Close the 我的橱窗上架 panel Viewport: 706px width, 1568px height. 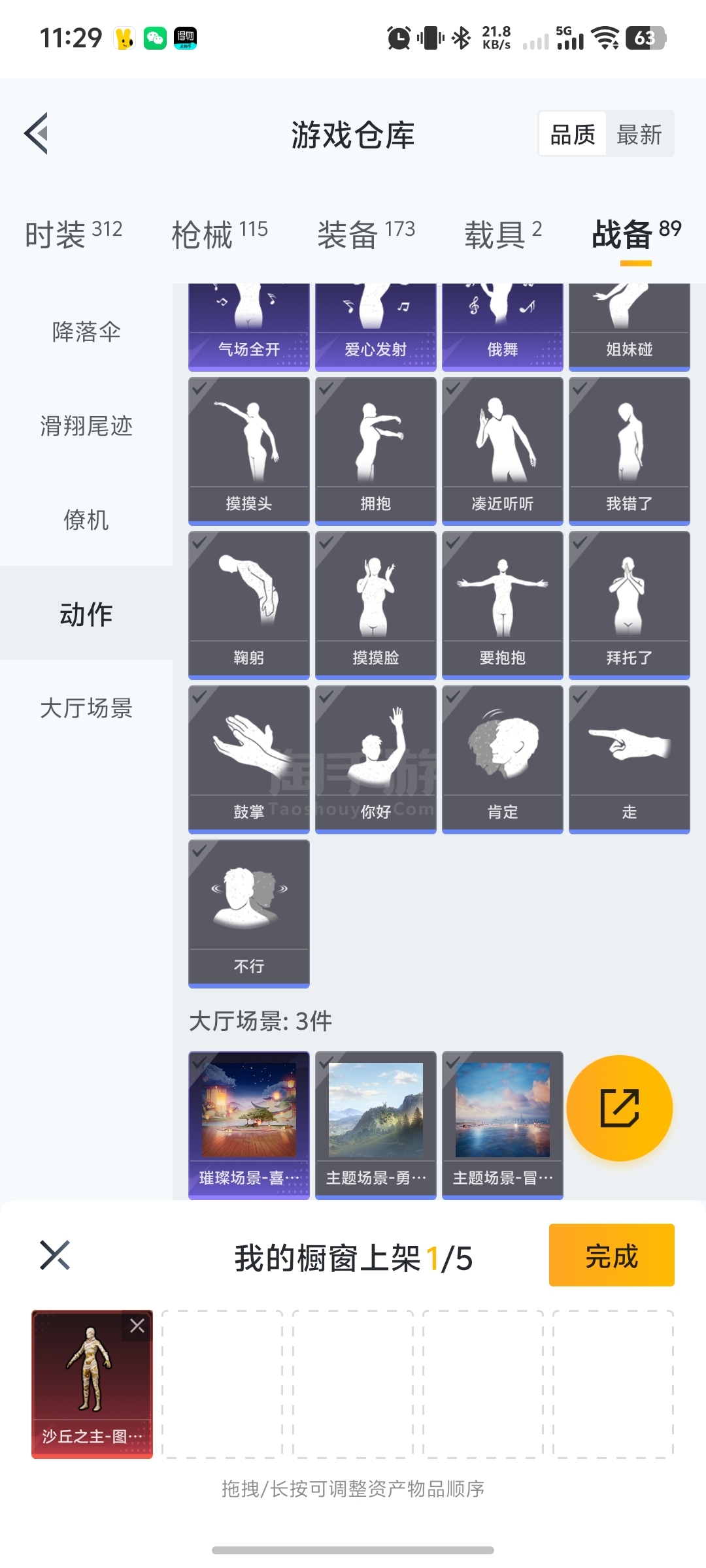(55, 1255)
